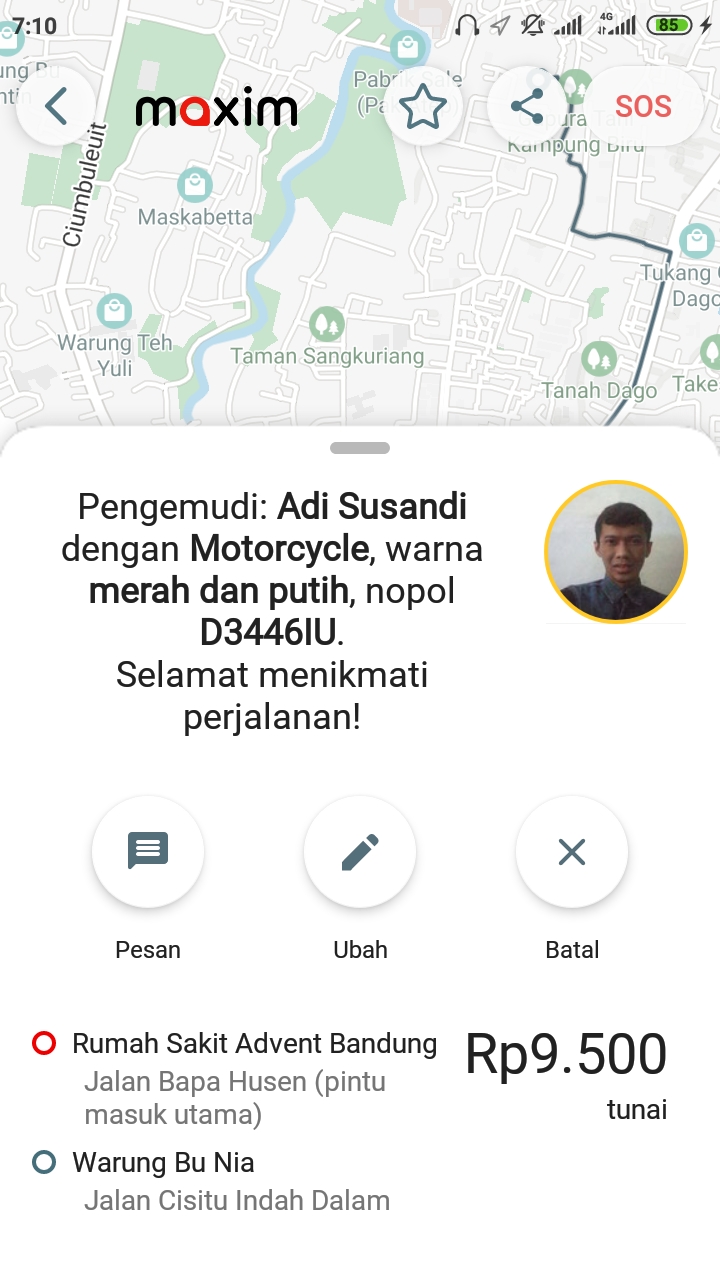Tap Ubah to edit the order
Viewport: 720px width, 1280px height.
[x=360, y=852]
